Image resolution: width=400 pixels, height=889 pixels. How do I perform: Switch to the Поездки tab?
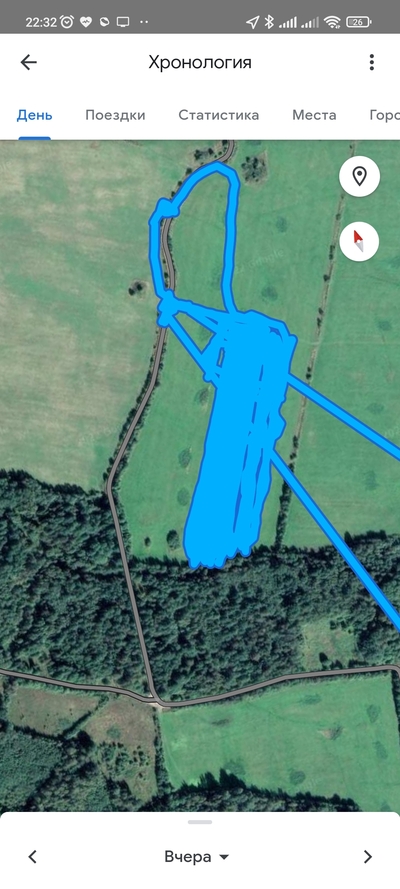coord(115,115)
